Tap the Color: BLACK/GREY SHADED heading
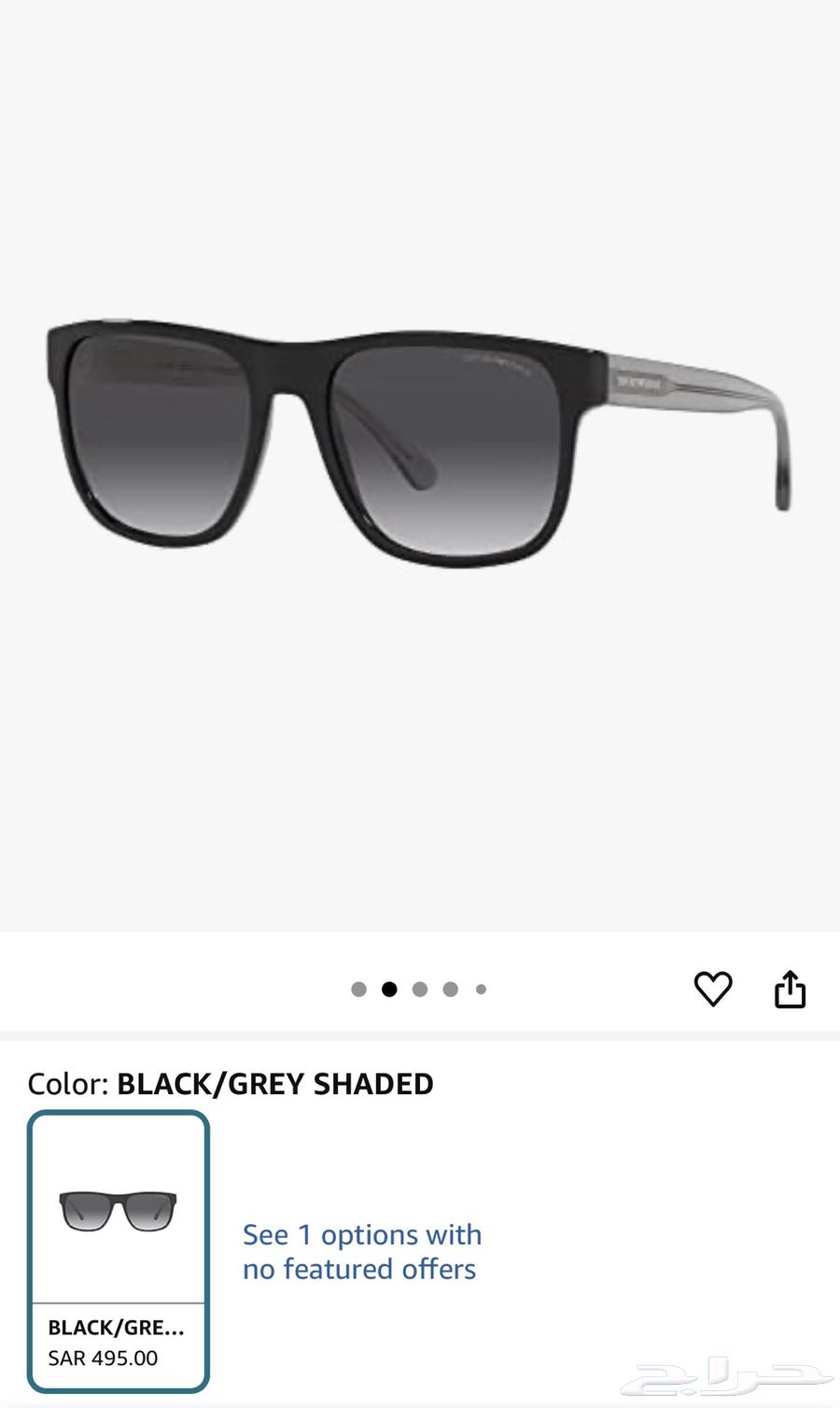Screen dimensions: 840x1408 point(229,1084)
